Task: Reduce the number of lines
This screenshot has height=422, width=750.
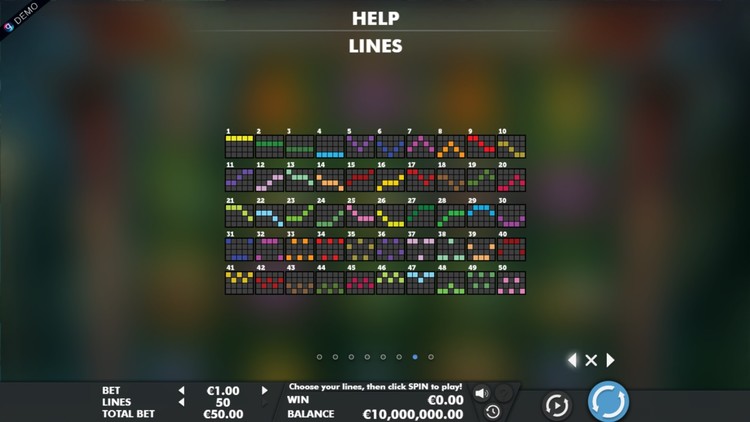Action: pos(181,402)
